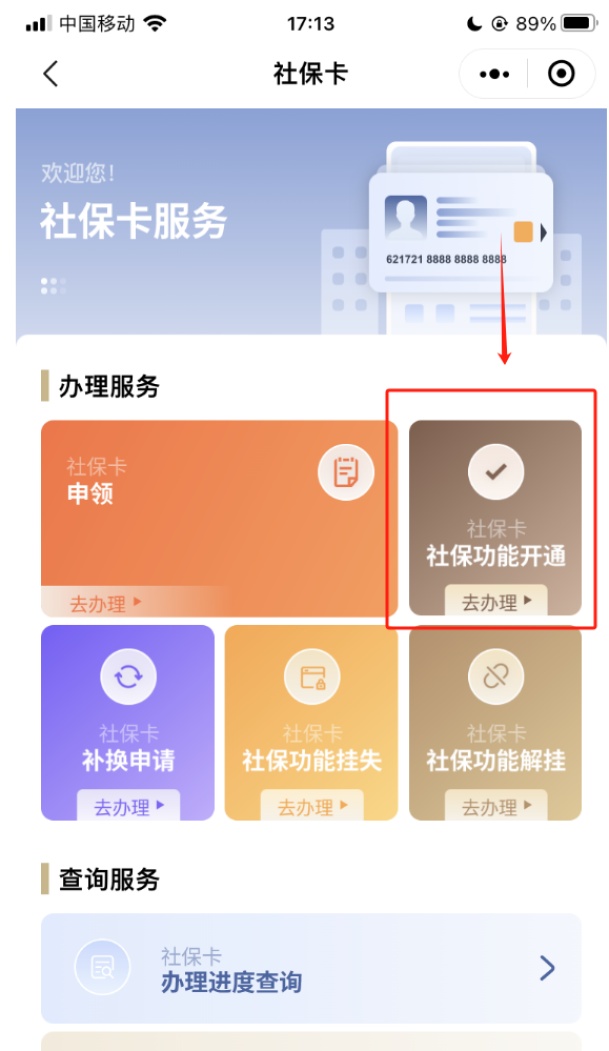Viewport: 609px width, 1051px height.
Task: Open the mini program three-dot menu
Action: pyautogui.click(x=495, y=74)
